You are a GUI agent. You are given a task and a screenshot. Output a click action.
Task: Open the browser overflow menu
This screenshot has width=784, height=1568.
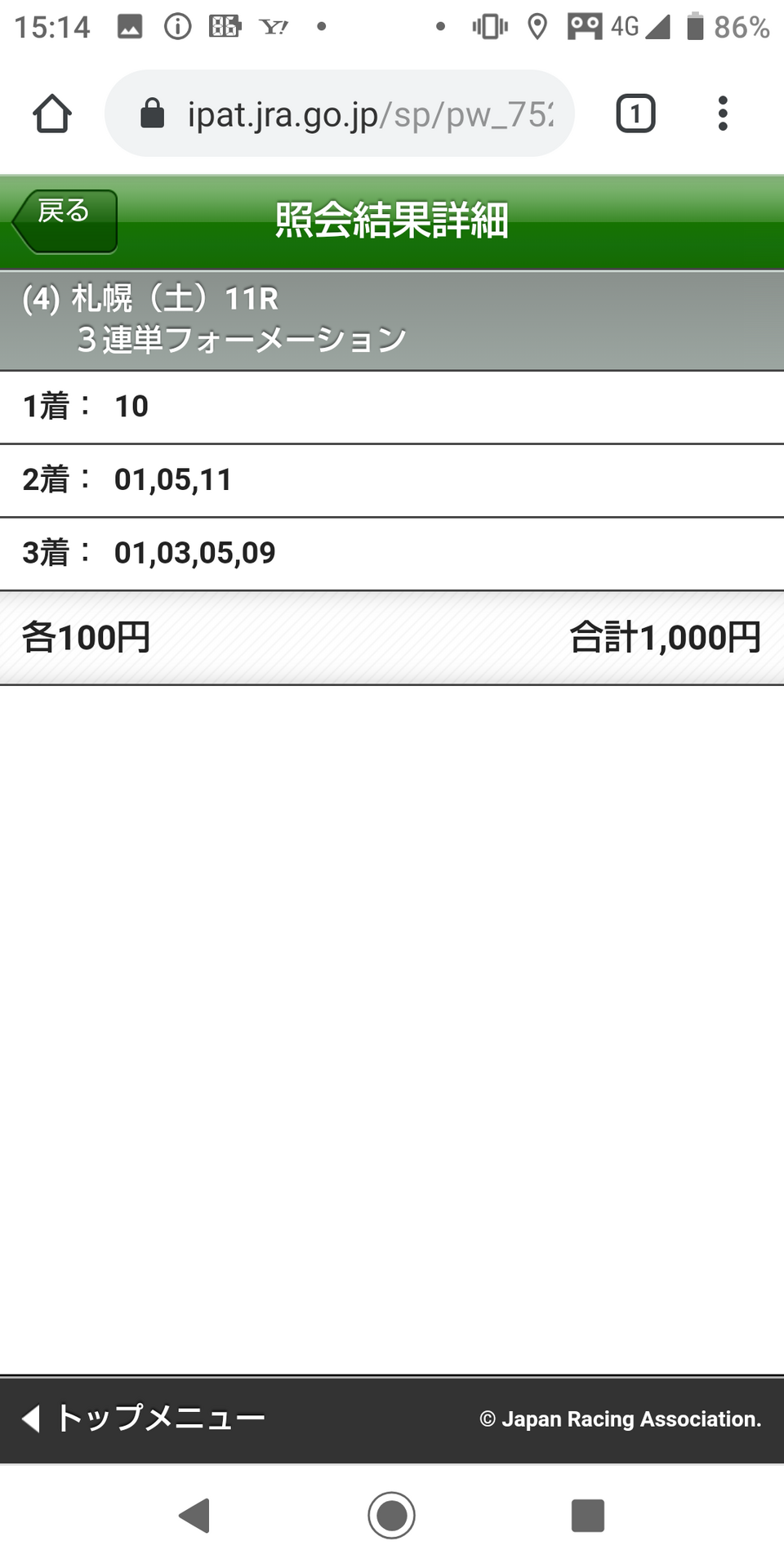tap(723, 114)
